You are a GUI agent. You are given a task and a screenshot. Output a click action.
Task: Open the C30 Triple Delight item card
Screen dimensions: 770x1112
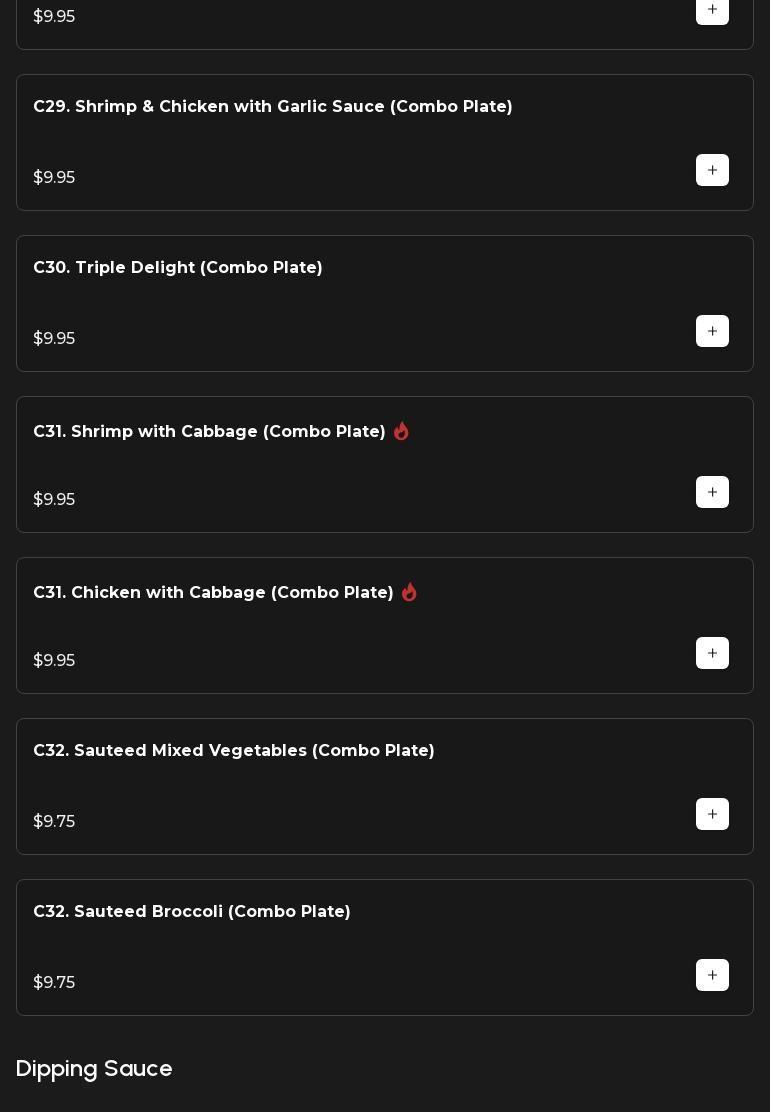click(x=384, y=304)
